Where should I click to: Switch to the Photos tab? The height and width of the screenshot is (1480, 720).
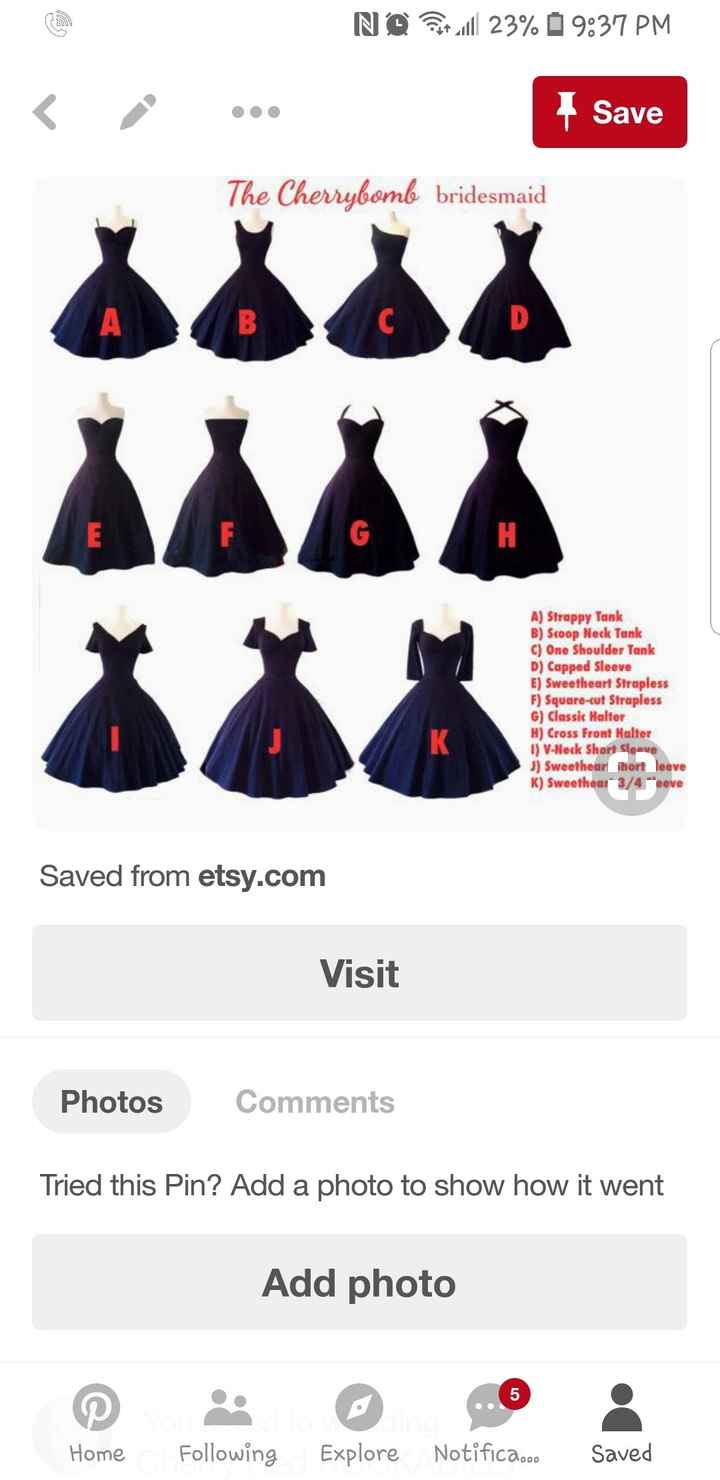[111, 1101]
